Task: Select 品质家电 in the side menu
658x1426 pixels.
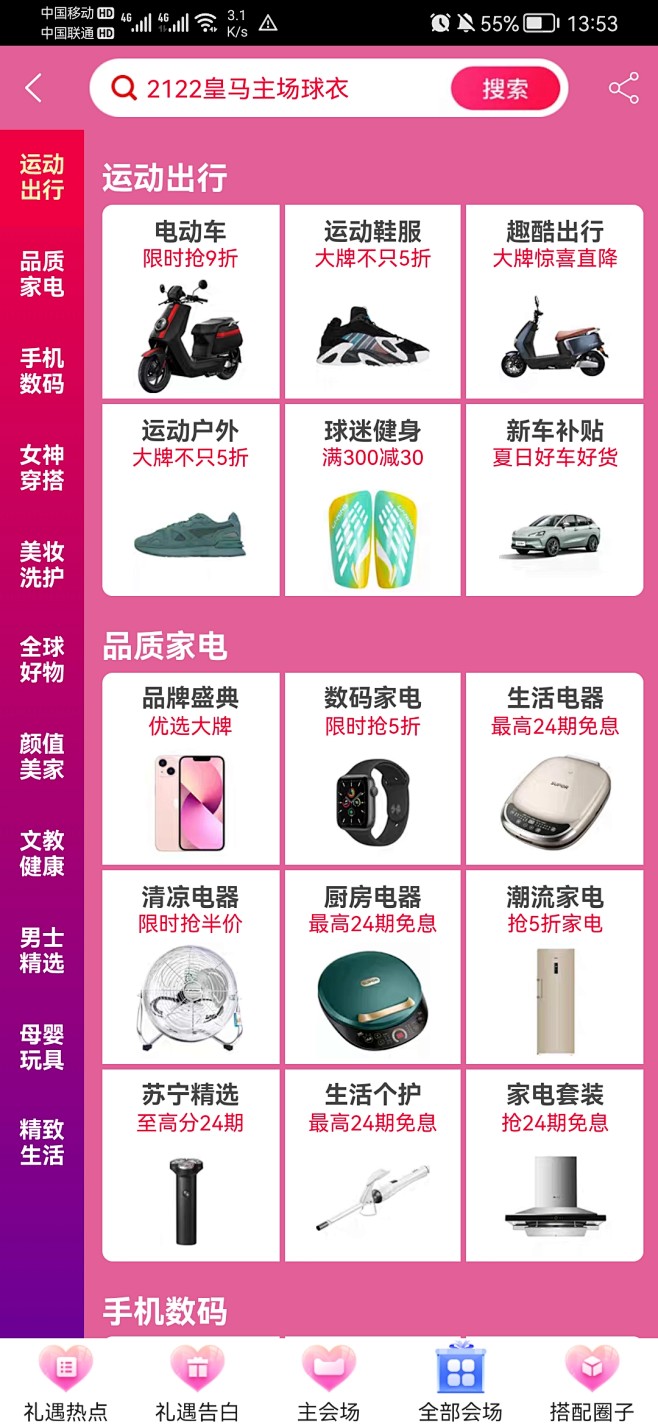Action: [42, 274]
